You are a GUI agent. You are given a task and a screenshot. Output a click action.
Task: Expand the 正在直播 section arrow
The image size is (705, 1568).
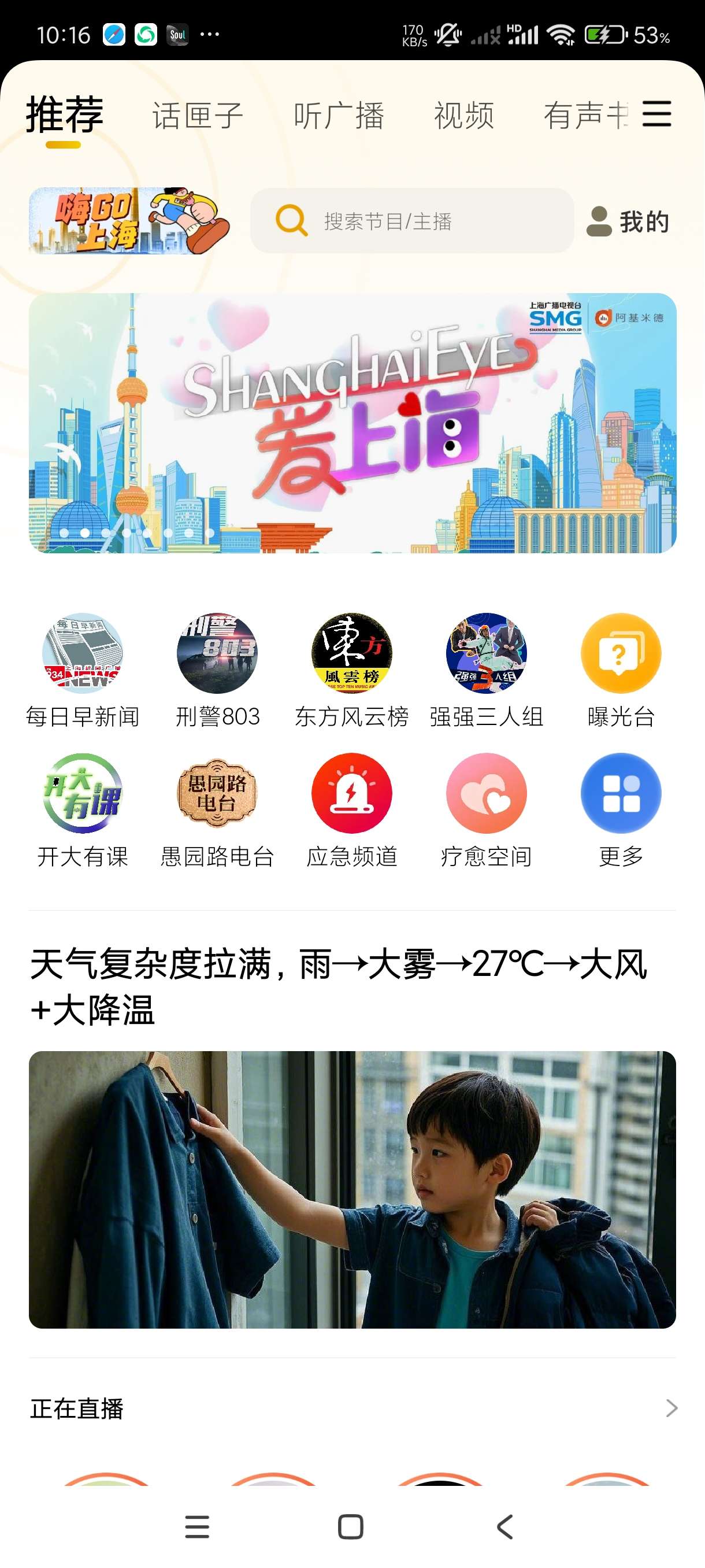tap(671, 1408)
